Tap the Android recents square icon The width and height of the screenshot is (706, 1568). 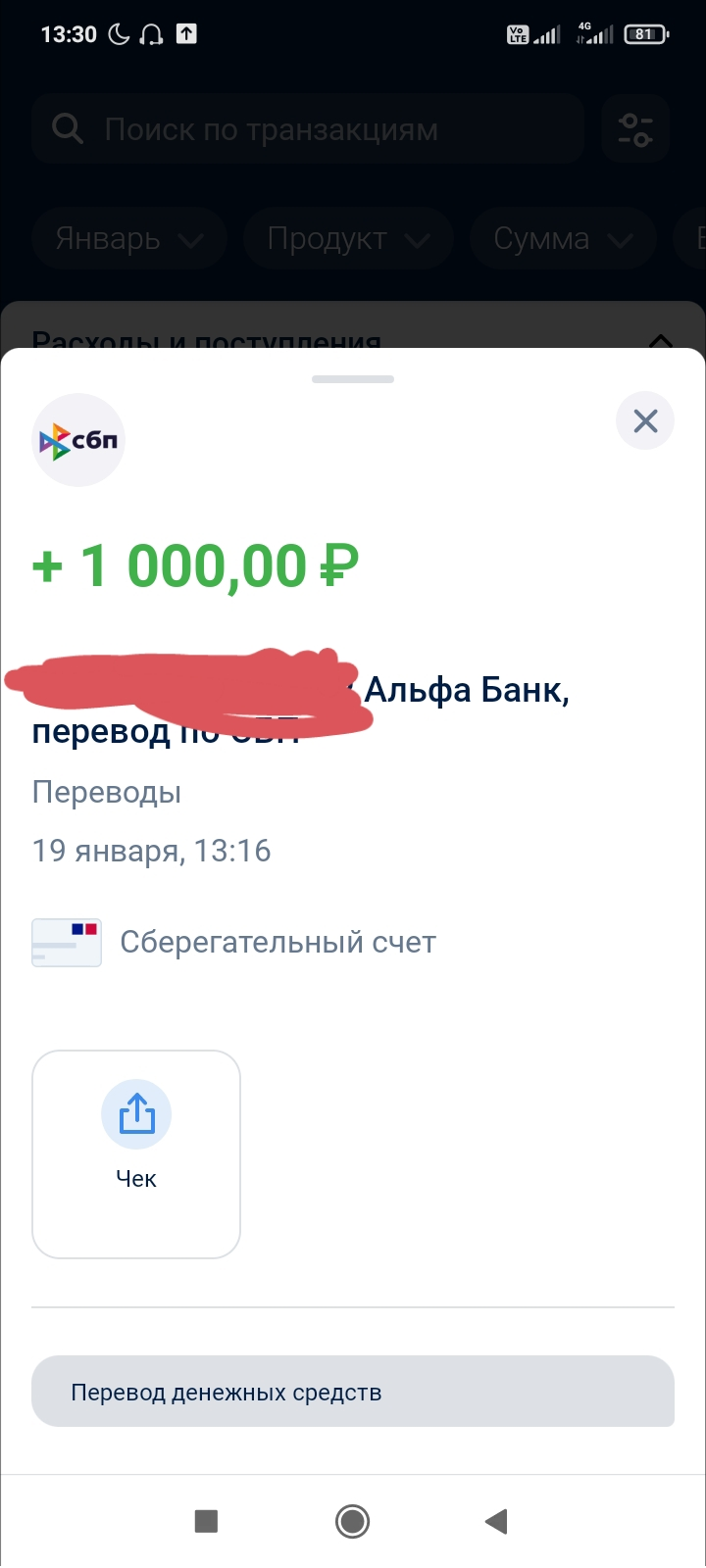coord(205,1521)
